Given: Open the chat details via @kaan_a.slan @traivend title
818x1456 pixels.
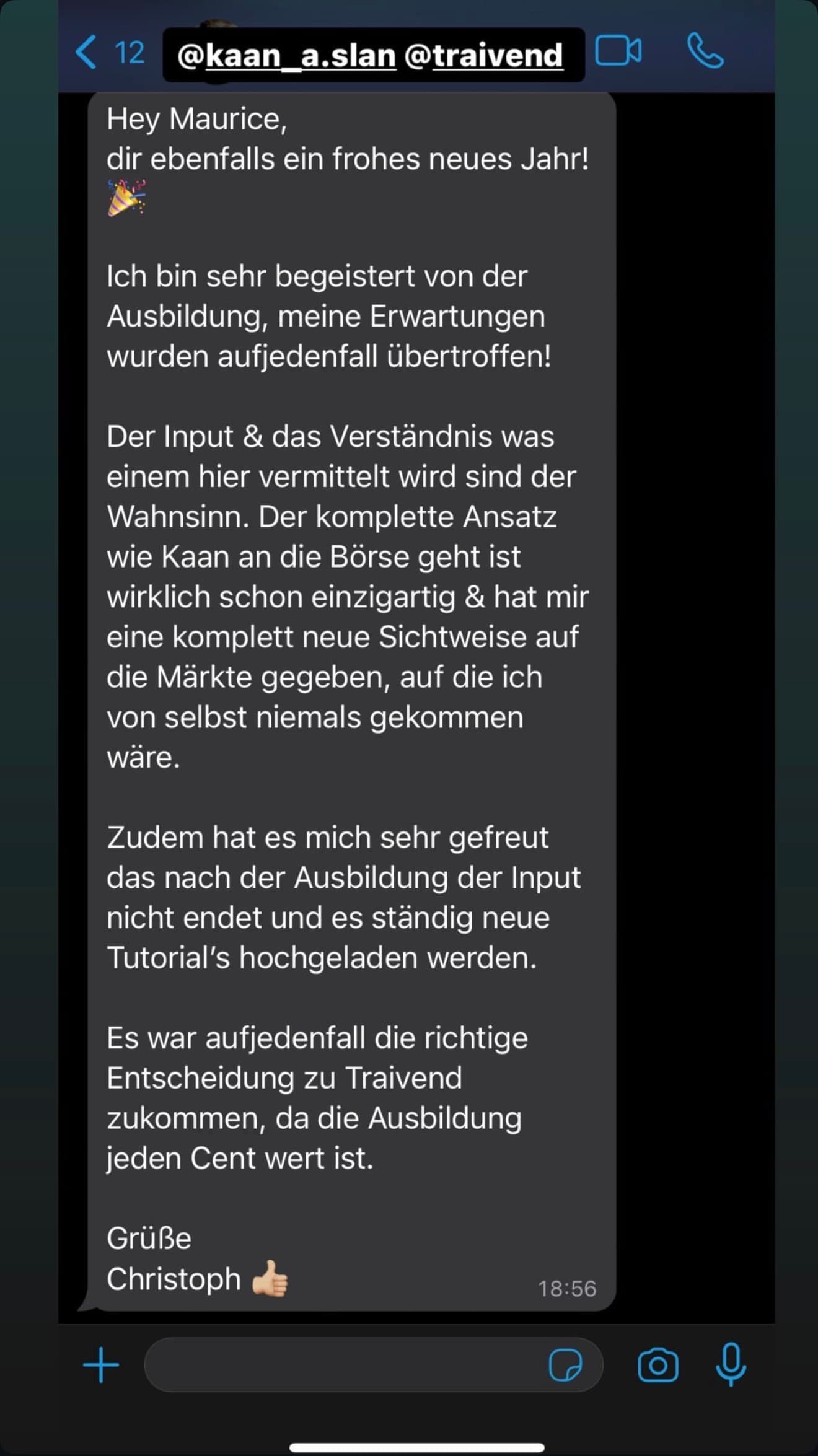Looking at the screenshot, I should point(371,55).
